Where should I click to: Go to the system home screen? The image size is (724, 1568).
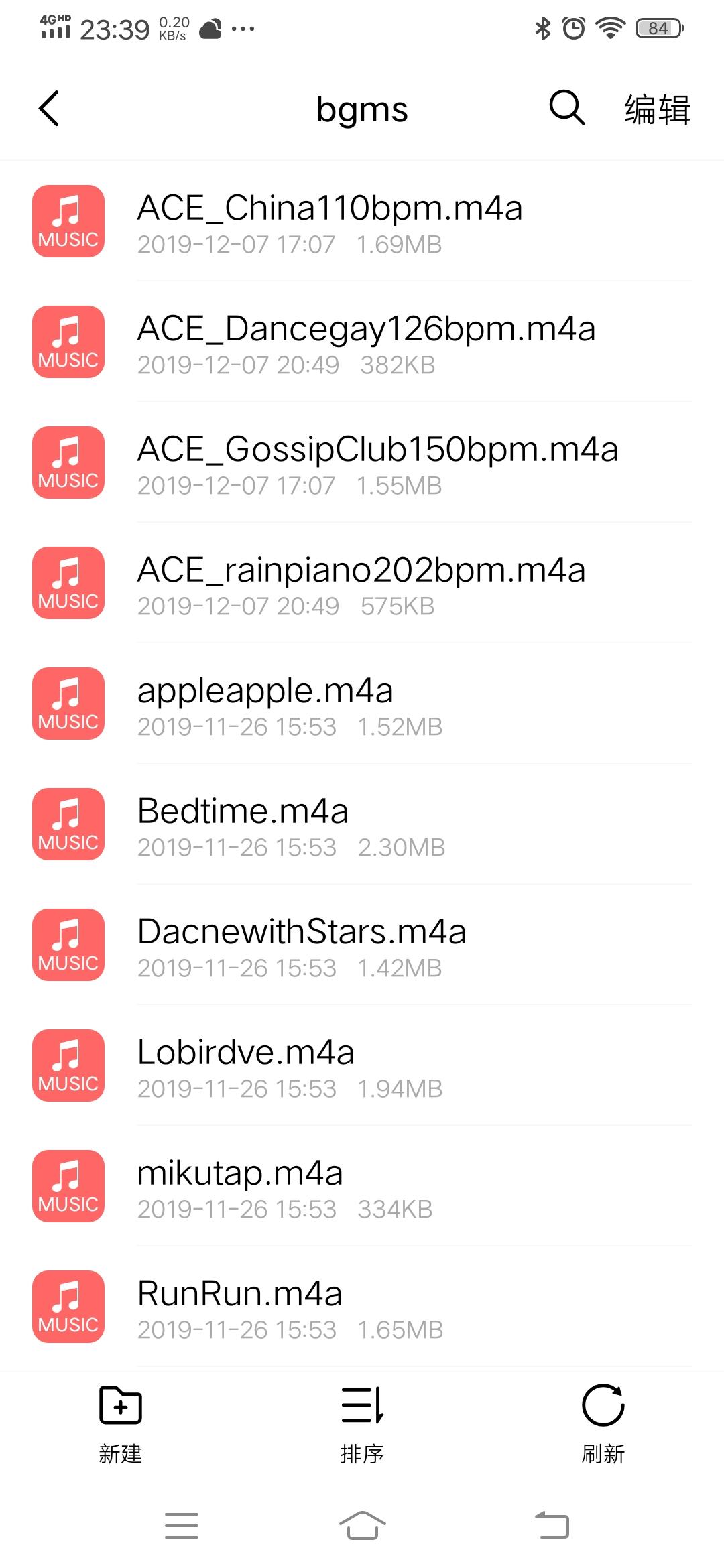click(x=362, y=1526)
